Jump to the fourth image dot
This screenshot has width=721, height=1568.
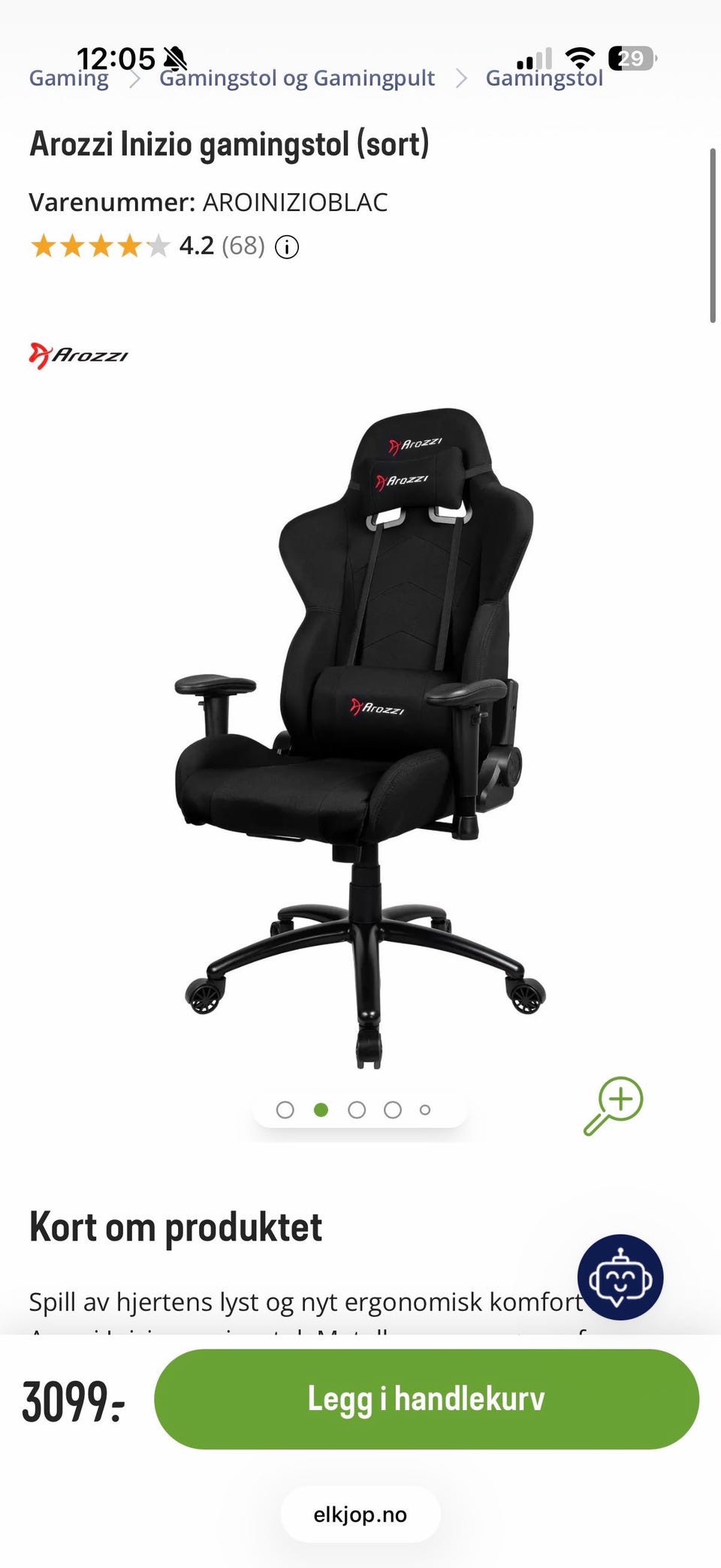[x=393, y=1110]
